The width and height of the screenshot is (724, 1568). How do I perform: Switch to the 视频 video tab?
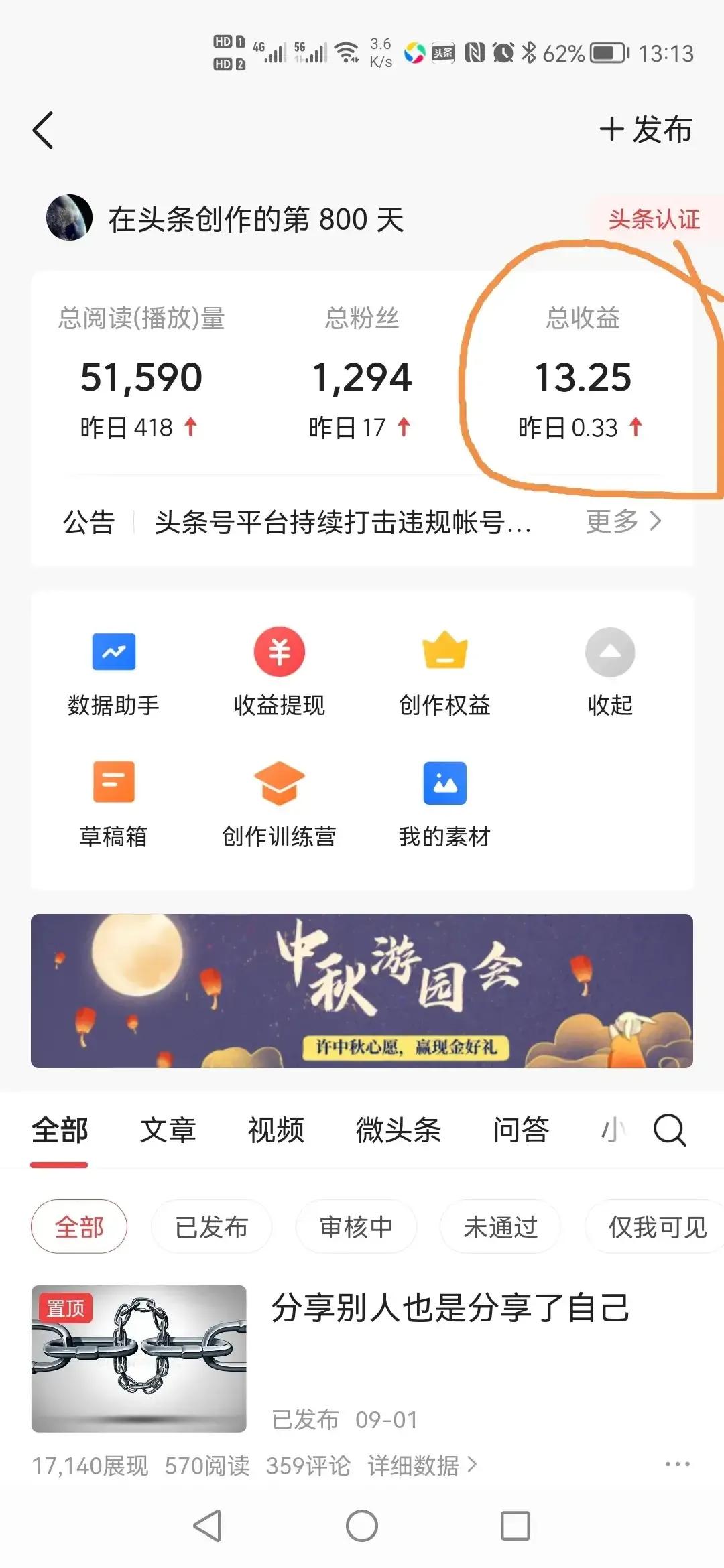tap(276, 1130)
